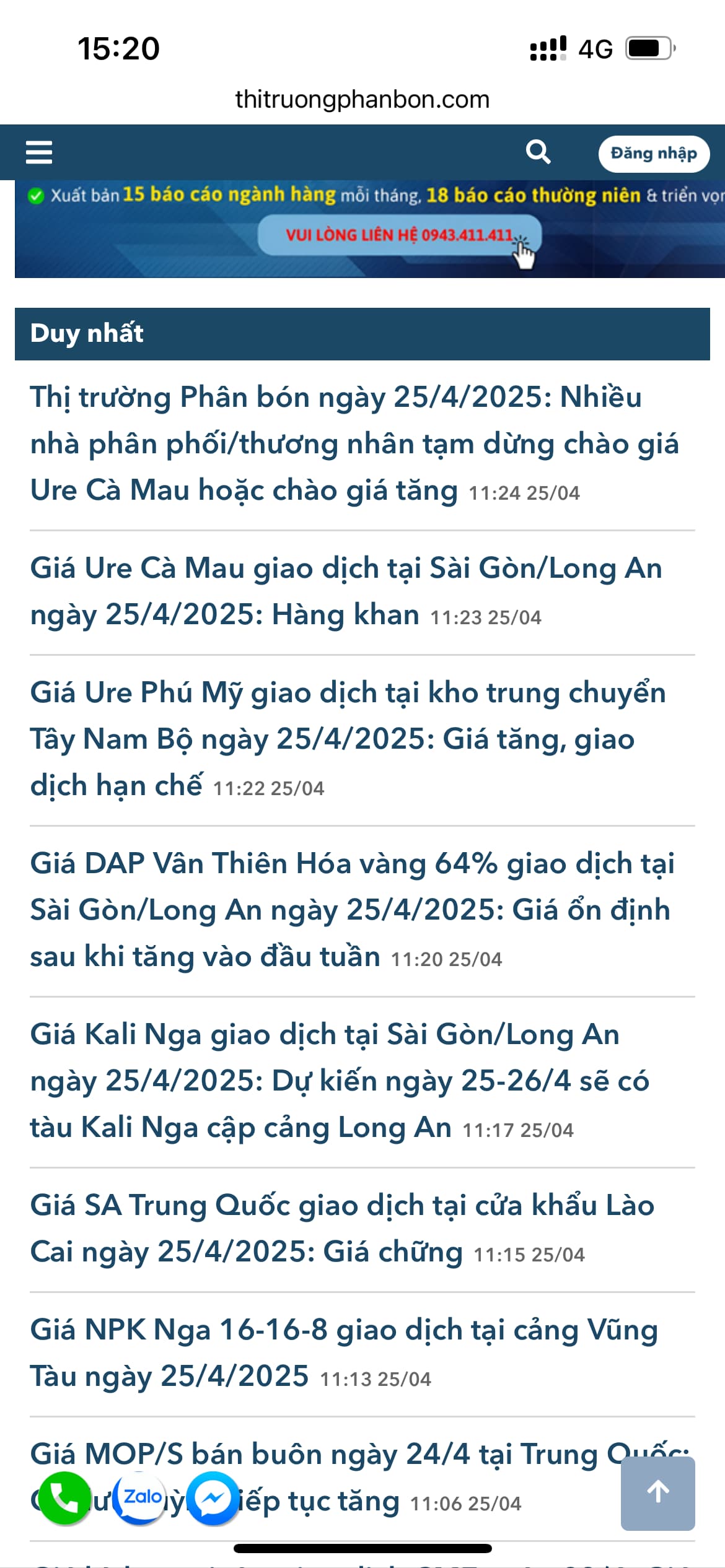Open Giá MOP/S bán buôn ngày 24/4 article

pyautogui.click(x=359, y=1454)
